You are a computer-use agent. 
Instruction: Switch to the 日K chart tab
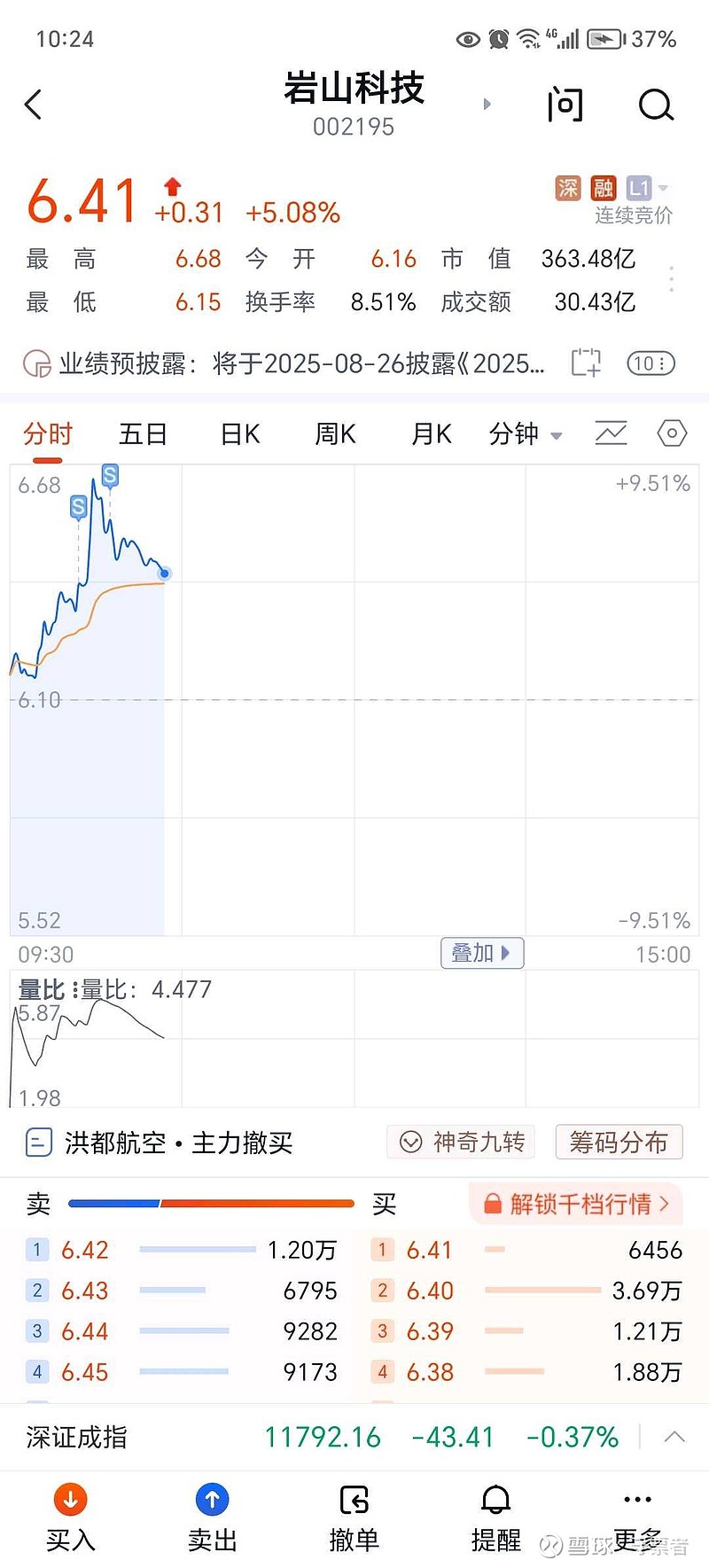[240, 433]
